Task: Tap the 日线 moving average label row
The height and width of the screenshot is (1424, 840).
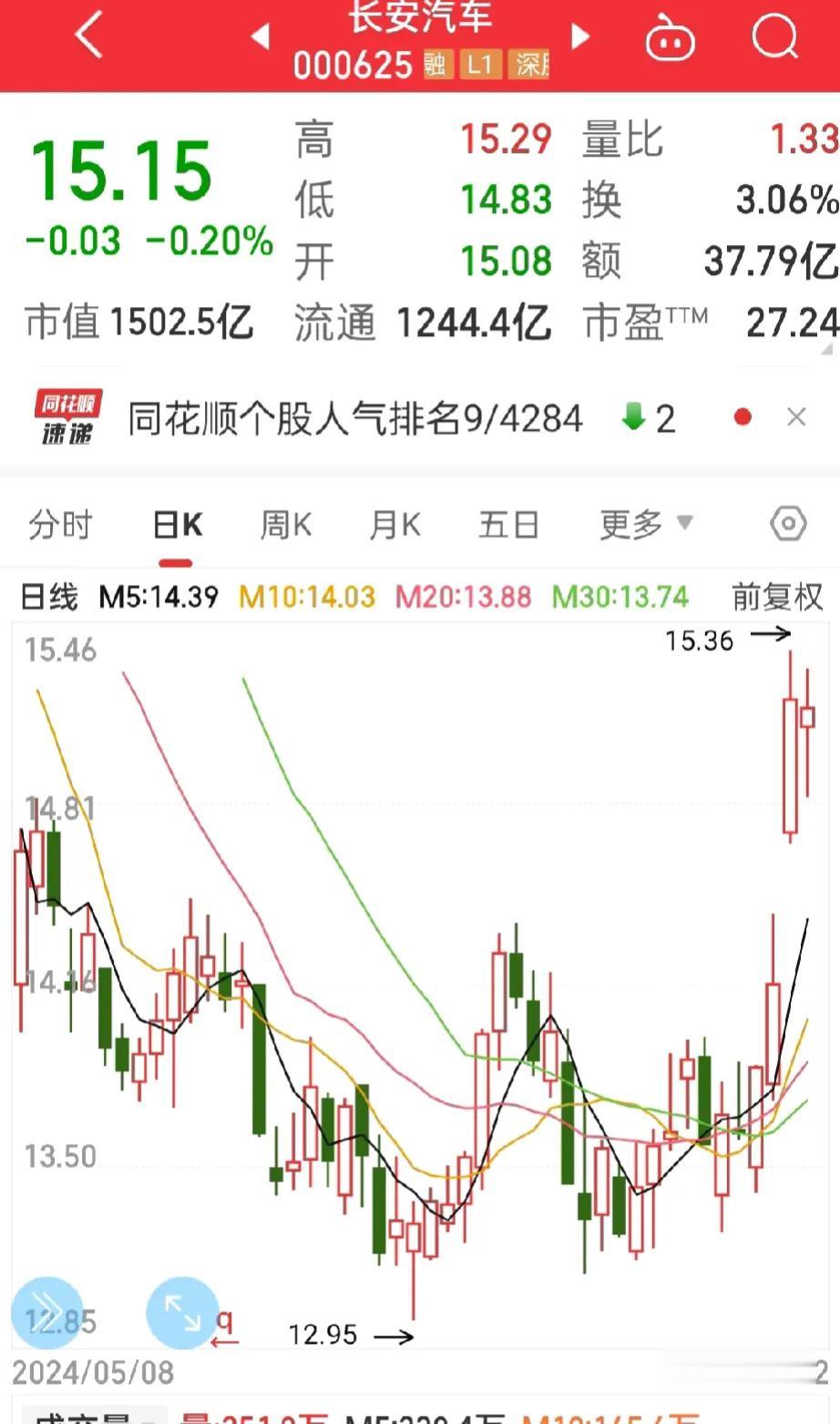Action: [49, 596]
